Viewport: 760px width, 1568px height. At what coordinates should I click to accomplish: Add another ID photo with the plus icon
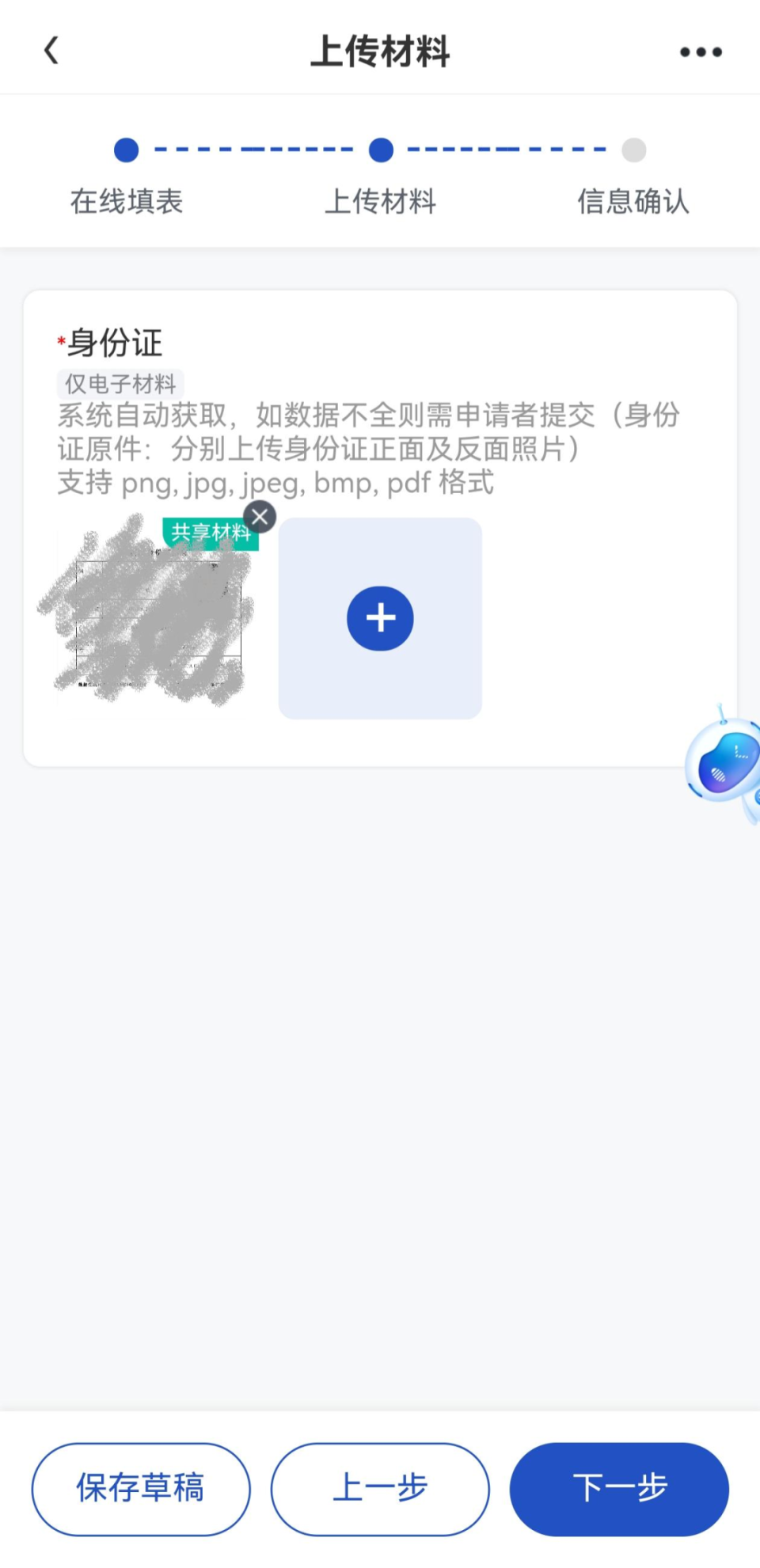(x=380, y=617)
